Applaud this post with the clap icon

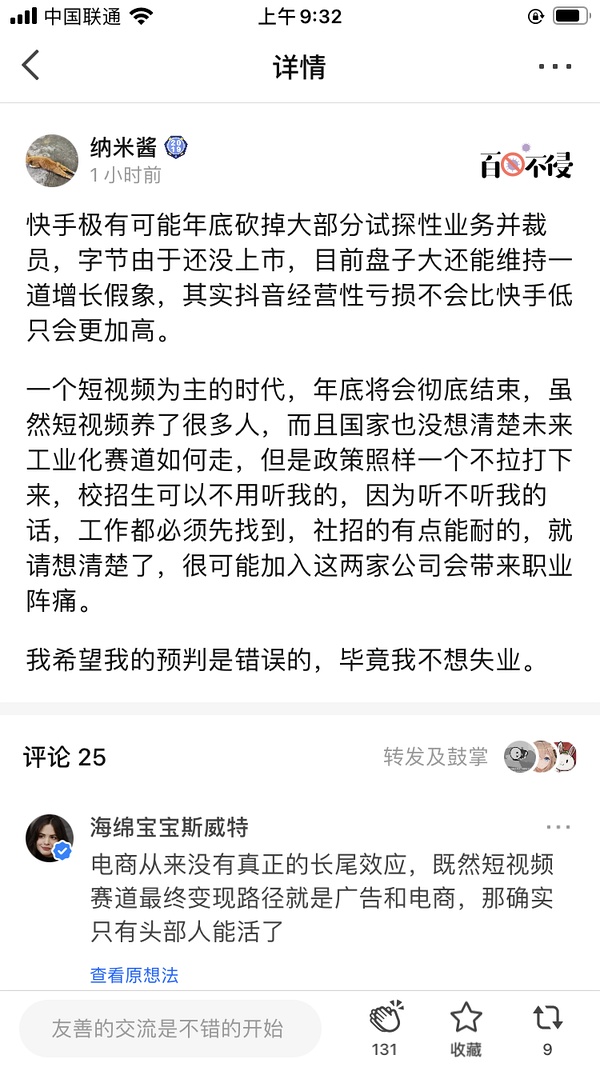(x=385, y=1020)
